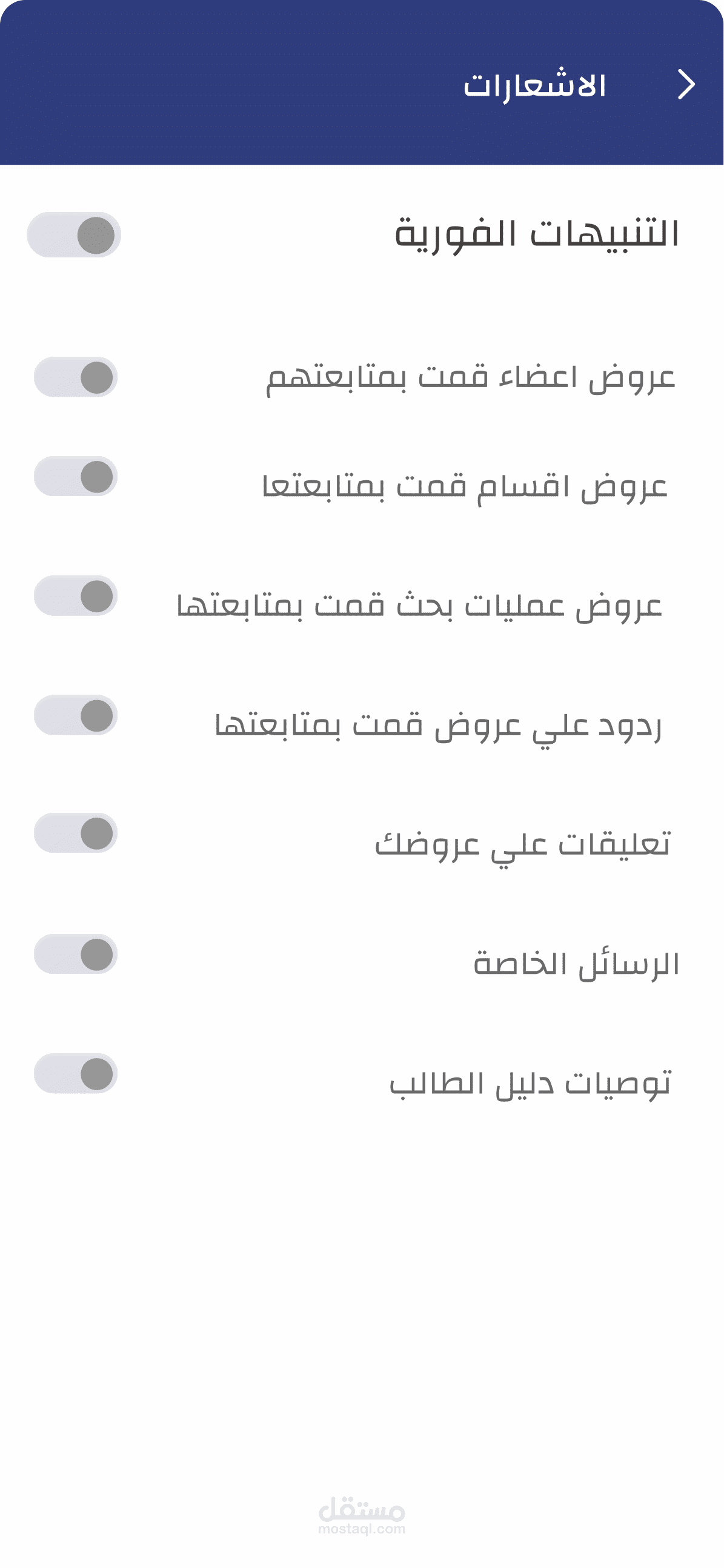The width and height of the screenshot is (724, 1568).
Task: Switch the الرسائل الخاصة toggle
Action: 76,954
